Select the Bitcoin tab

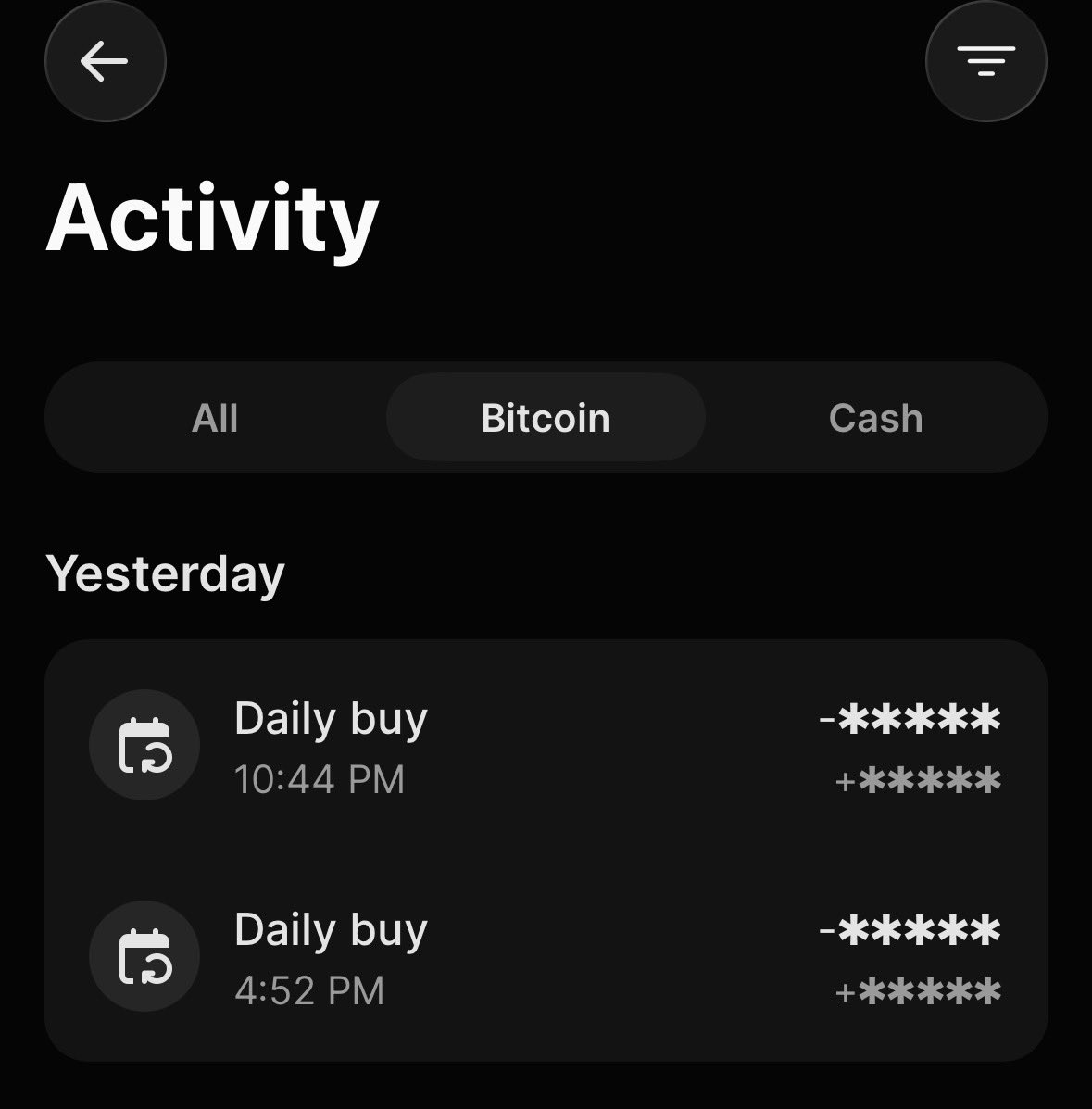click(546, 418)
